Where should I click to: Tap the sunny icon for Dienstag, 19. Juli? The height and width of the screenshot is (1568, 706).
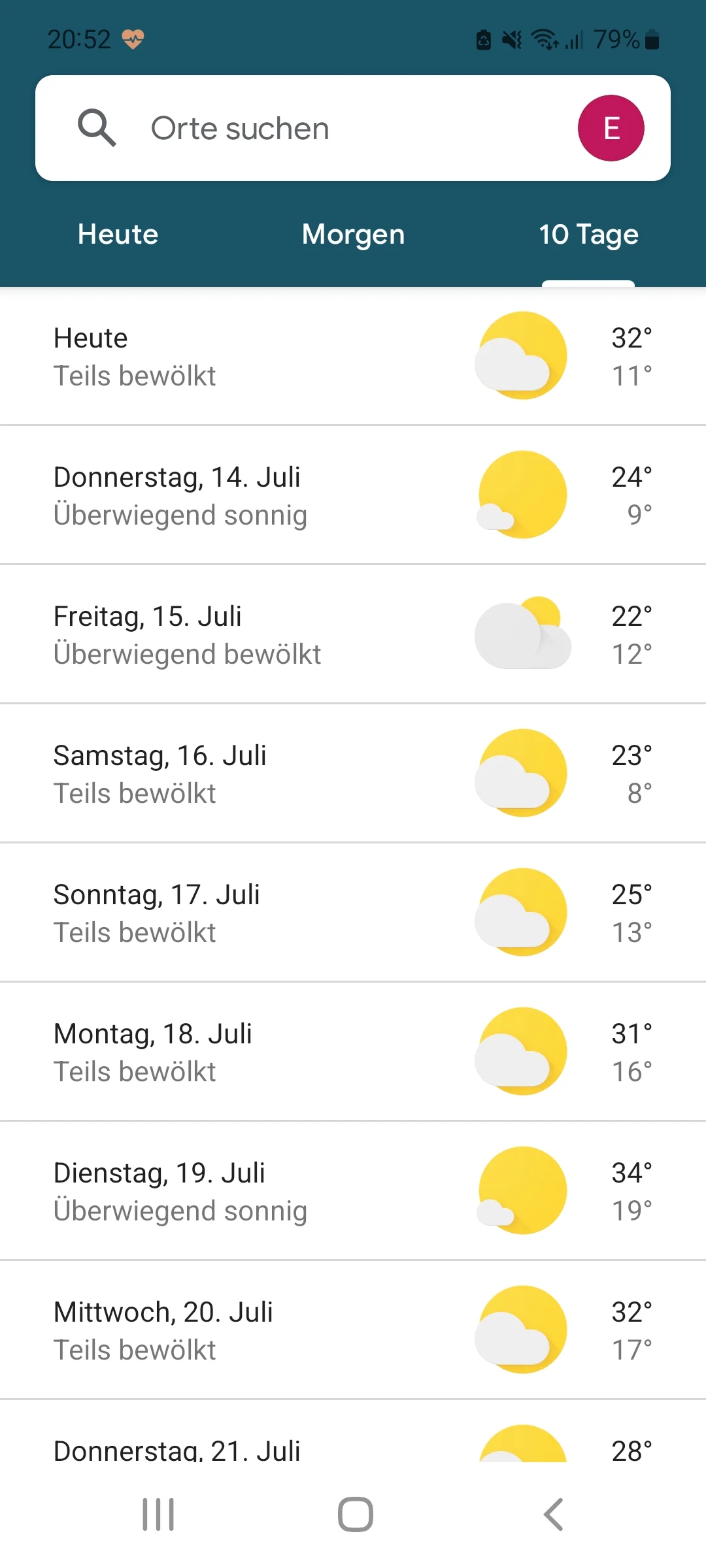(521, 1190)
